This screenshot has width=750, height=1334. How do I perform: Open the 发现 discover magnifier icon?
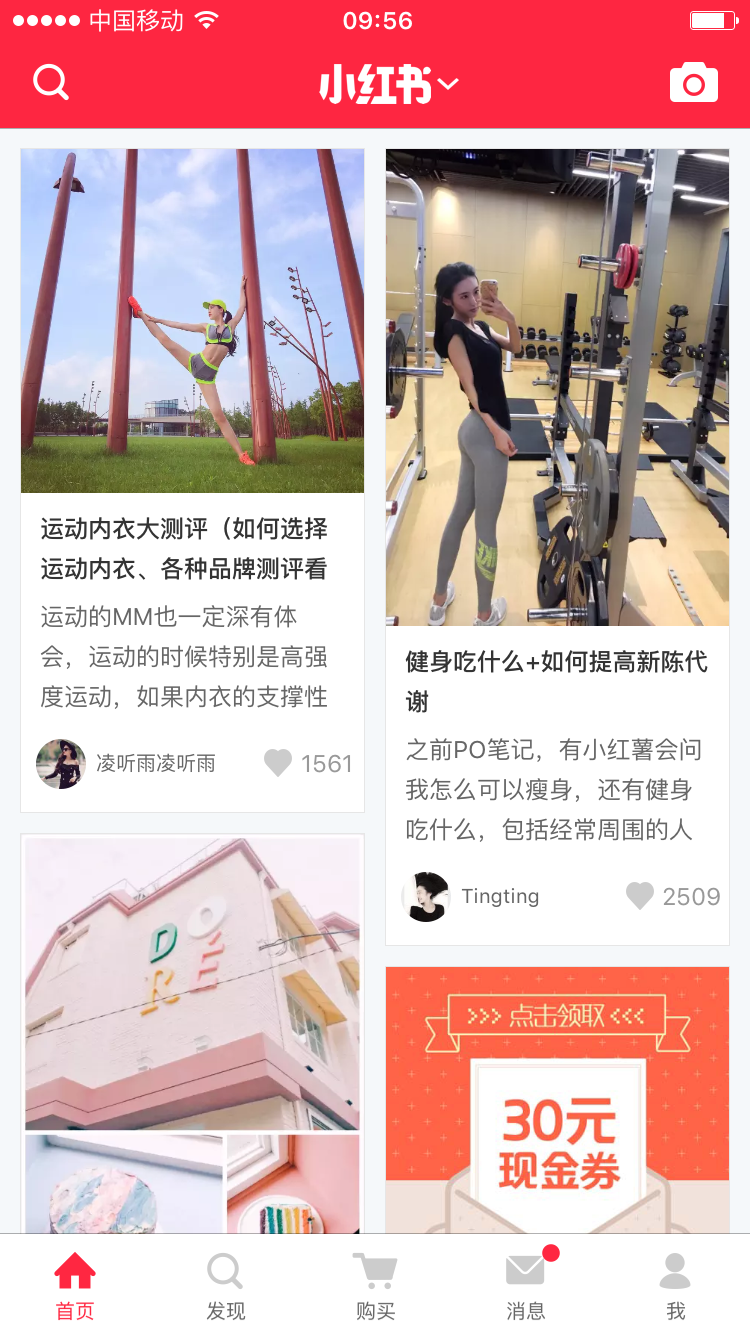pyautogui.click(x=224, y=1272)
